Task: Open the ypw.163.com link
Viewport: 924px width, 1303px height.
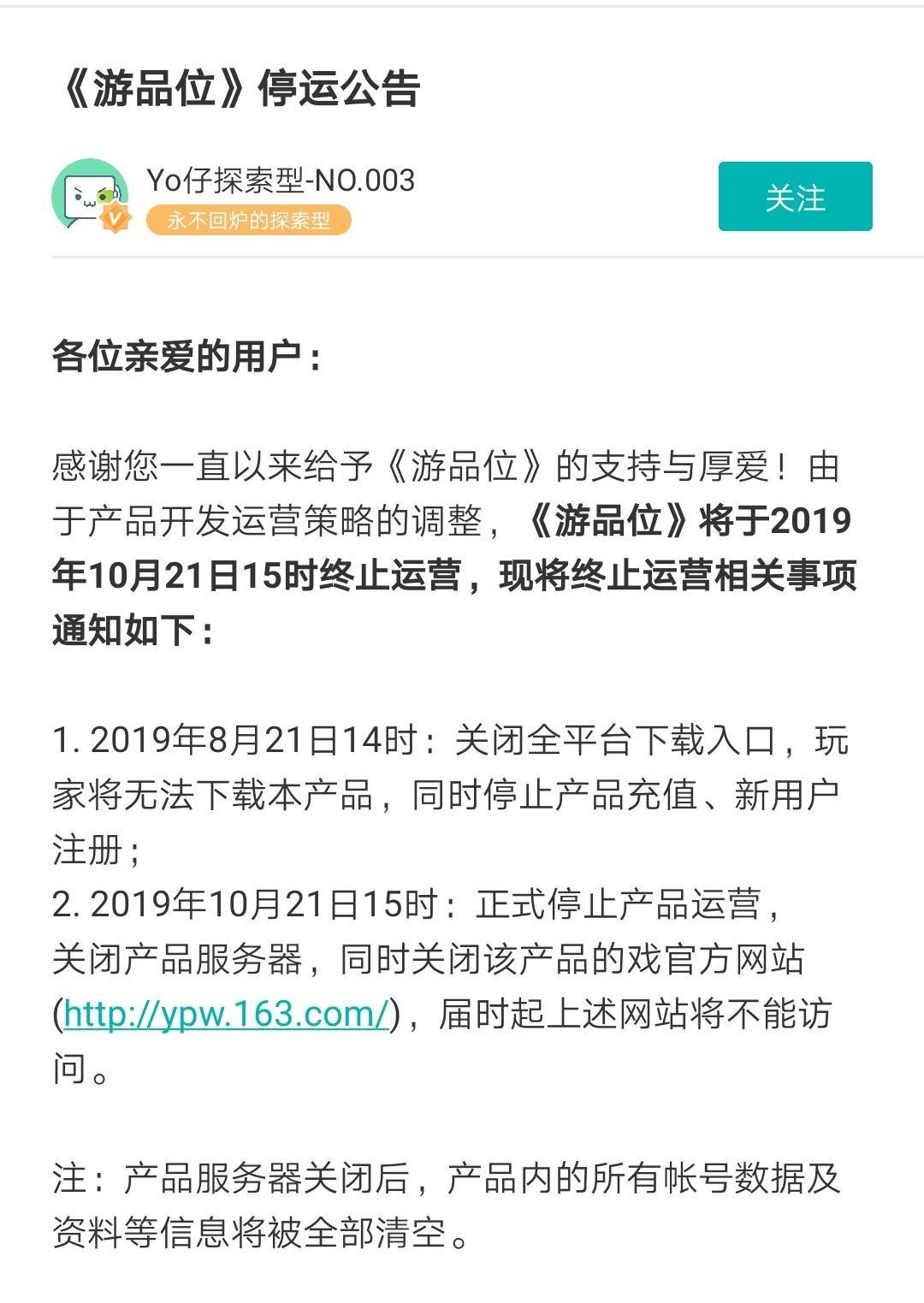Action: pyautogui.click(x=227, y=1014)
